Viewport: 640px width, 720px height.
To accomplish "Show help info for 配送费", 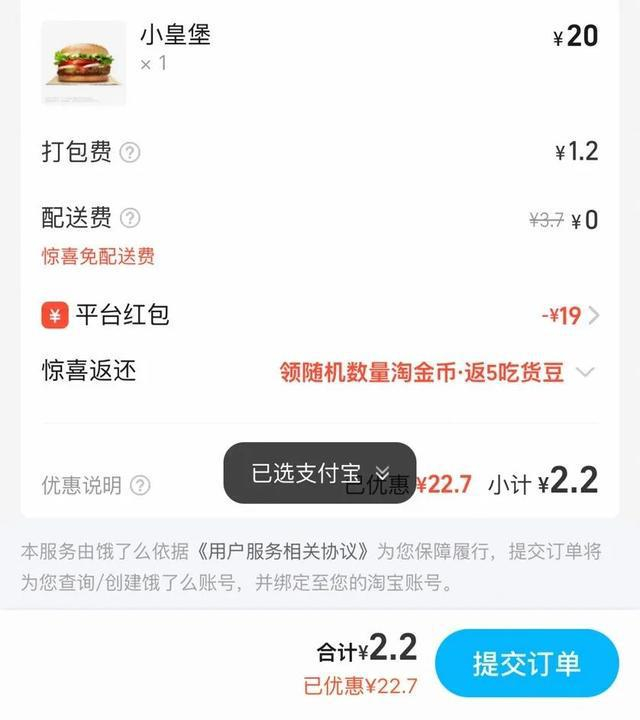I will coord(130,218).
